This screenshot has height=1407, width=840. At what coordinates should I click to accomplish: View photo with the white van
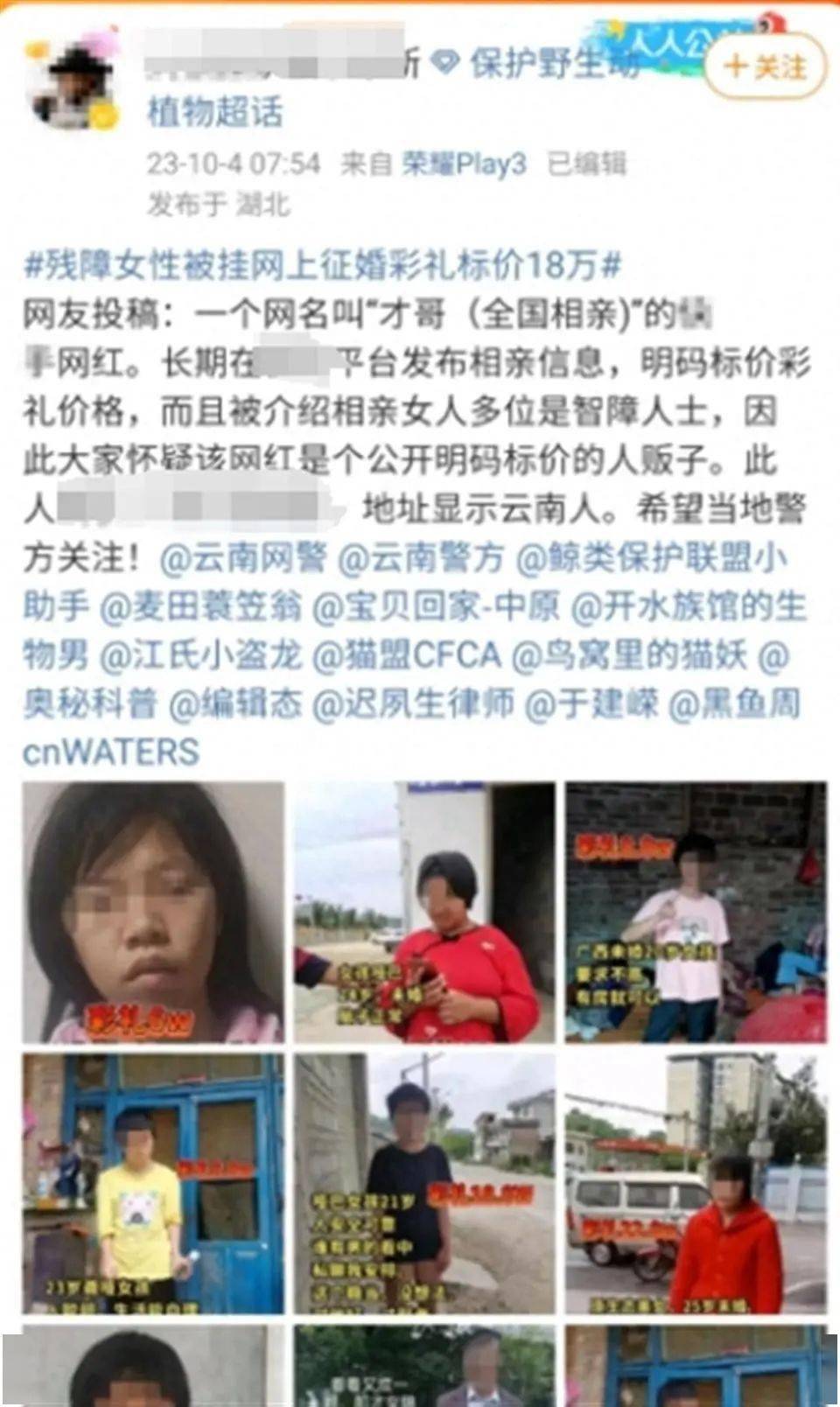pyautogui.click(x=695, y=1183)
